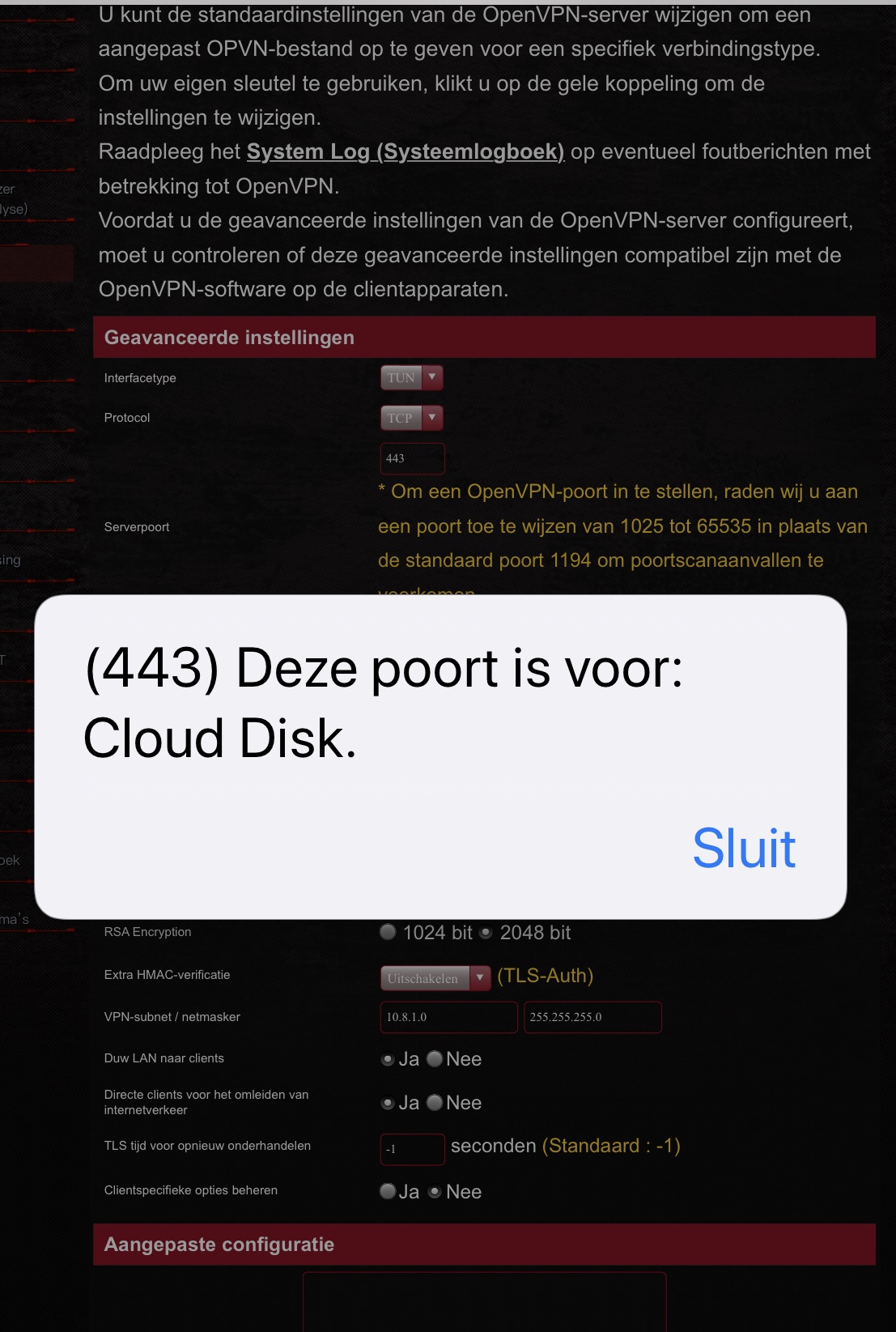Choose Nee for Duw LAN naar clients
This screenshot has height=1332, width=896.
point(435,1059)
